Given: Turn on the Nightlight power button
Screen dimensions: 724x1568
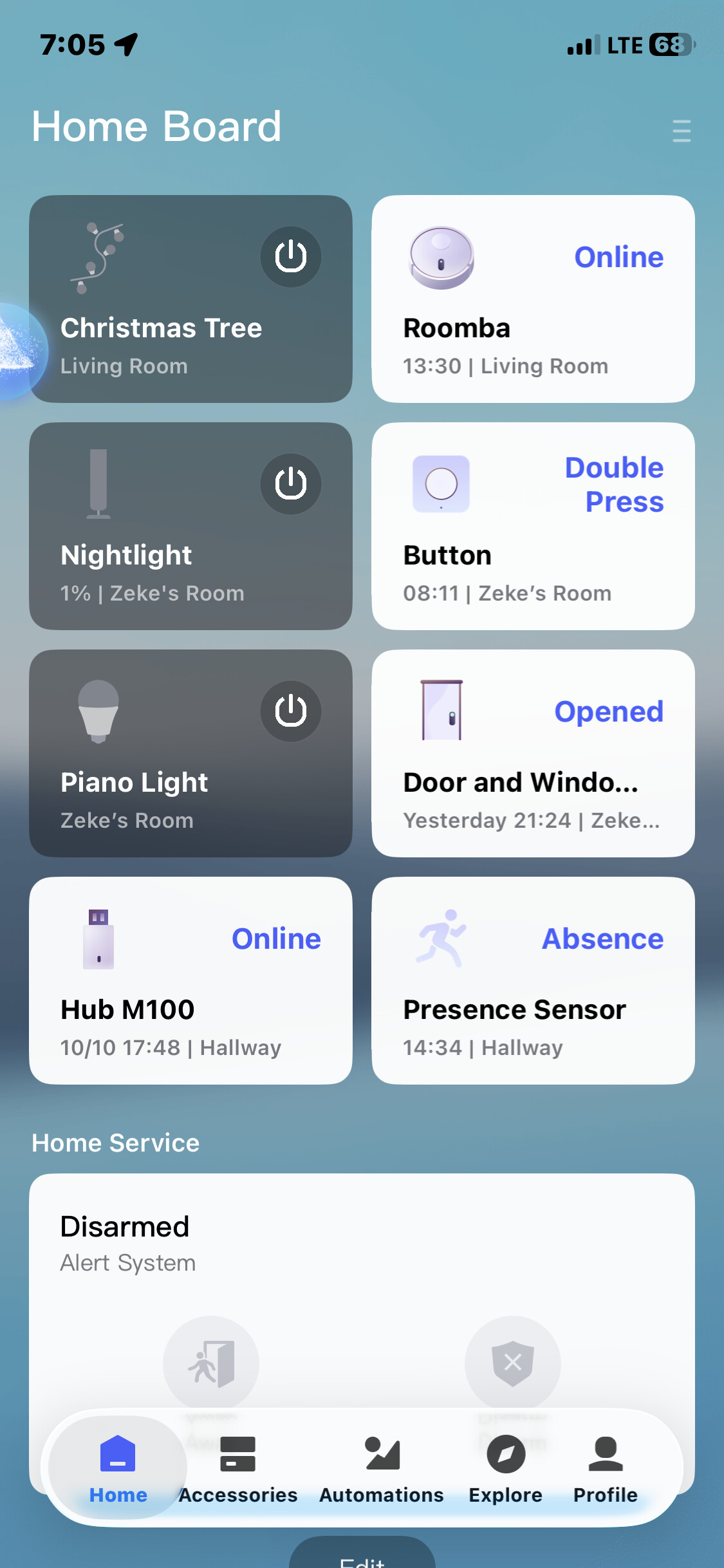Looking at the screenshot, I should coord(290,483).
